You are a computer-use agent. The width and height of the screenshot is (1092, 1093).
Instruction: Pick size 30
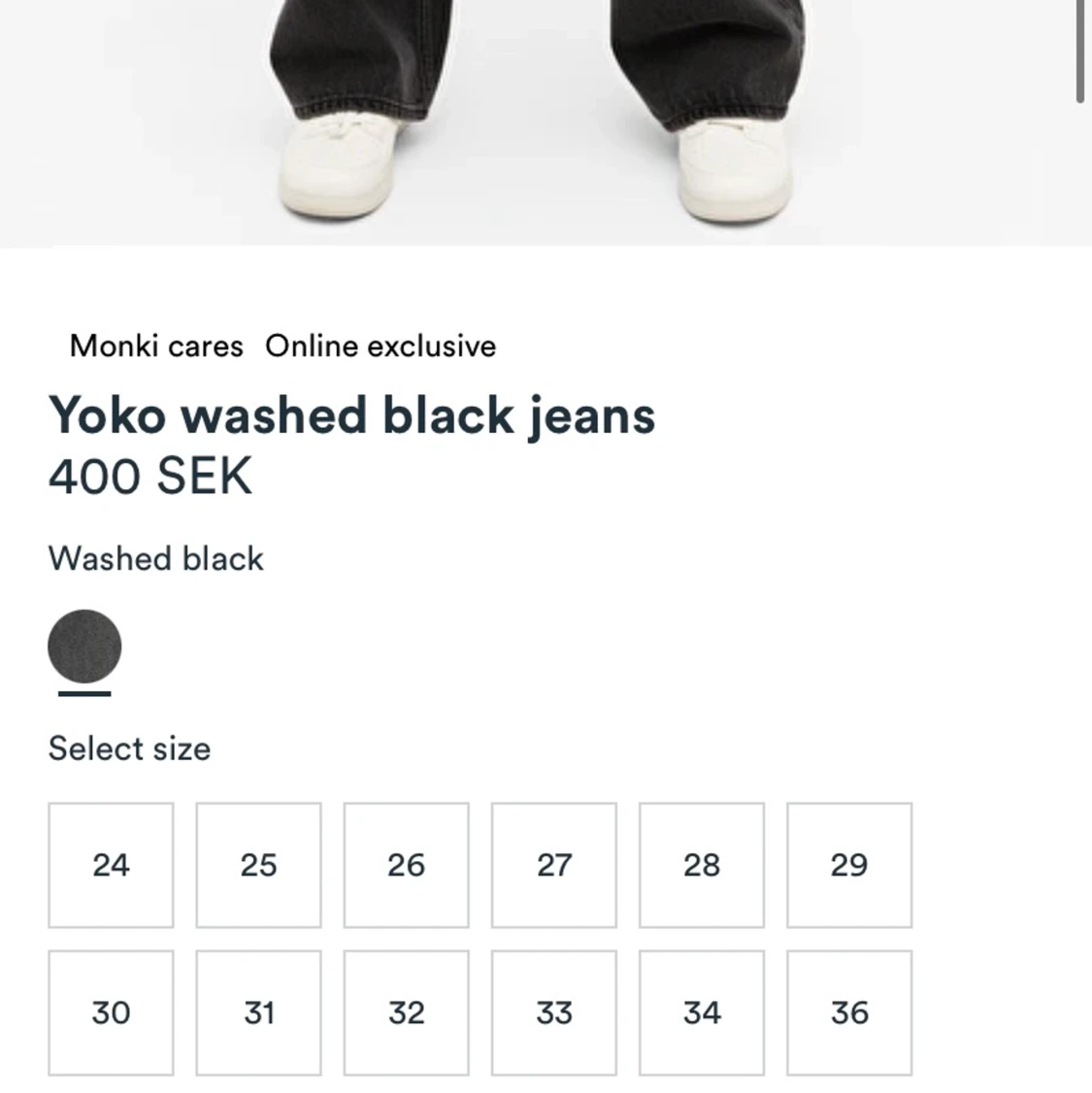(111, 1012)
